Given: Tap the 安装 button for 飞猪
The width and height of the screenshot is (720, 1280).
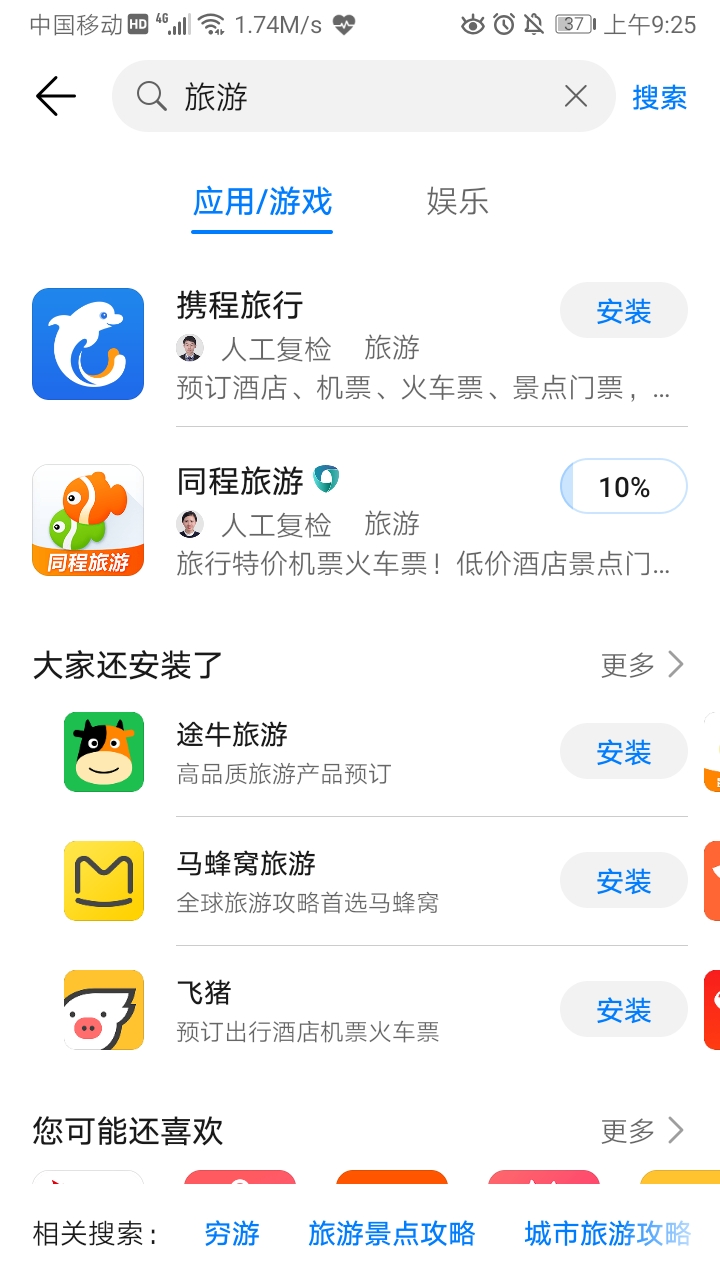Looking at the screenshot, I should click(623, 1009).
